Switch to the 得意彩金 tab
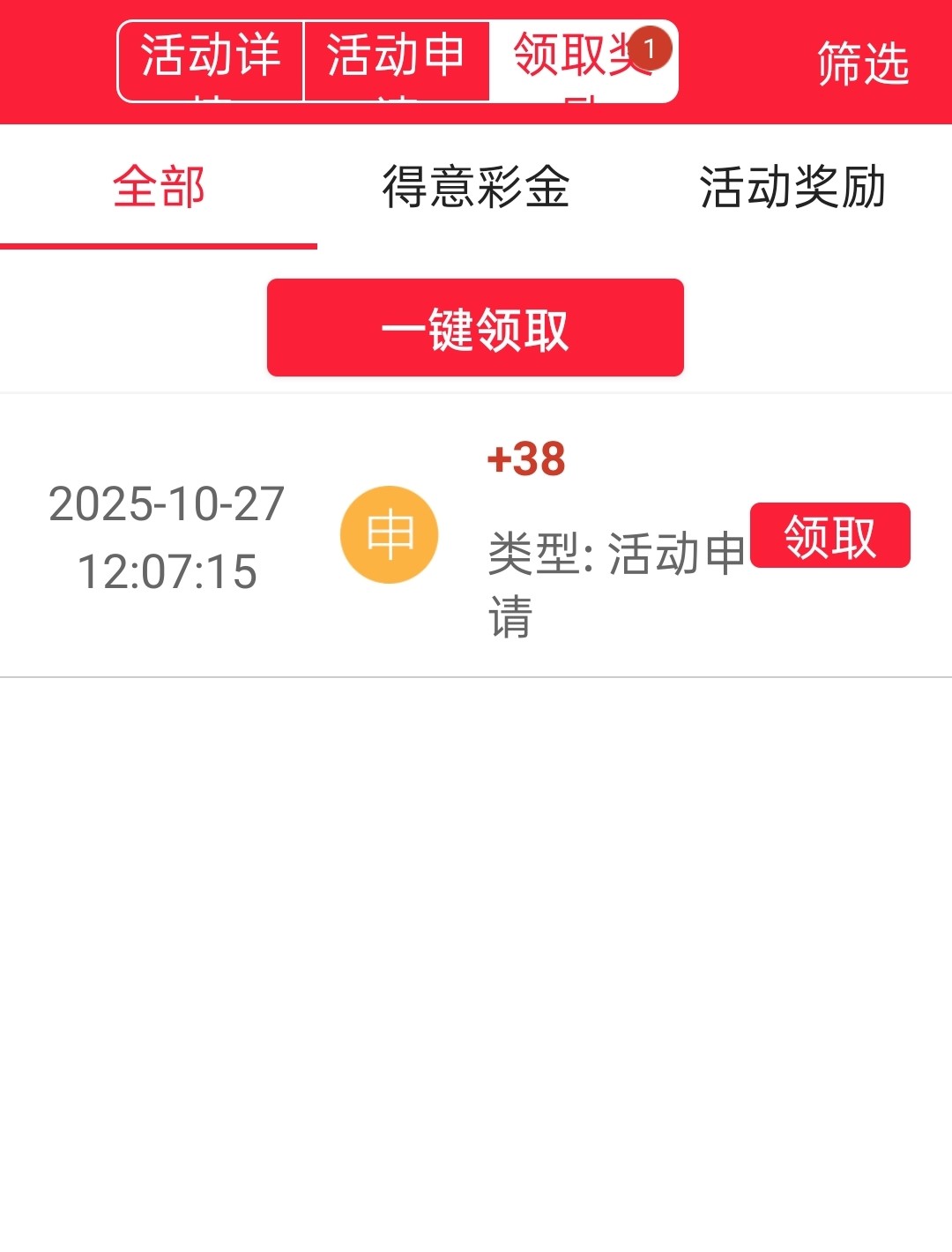 click(475, 187)
